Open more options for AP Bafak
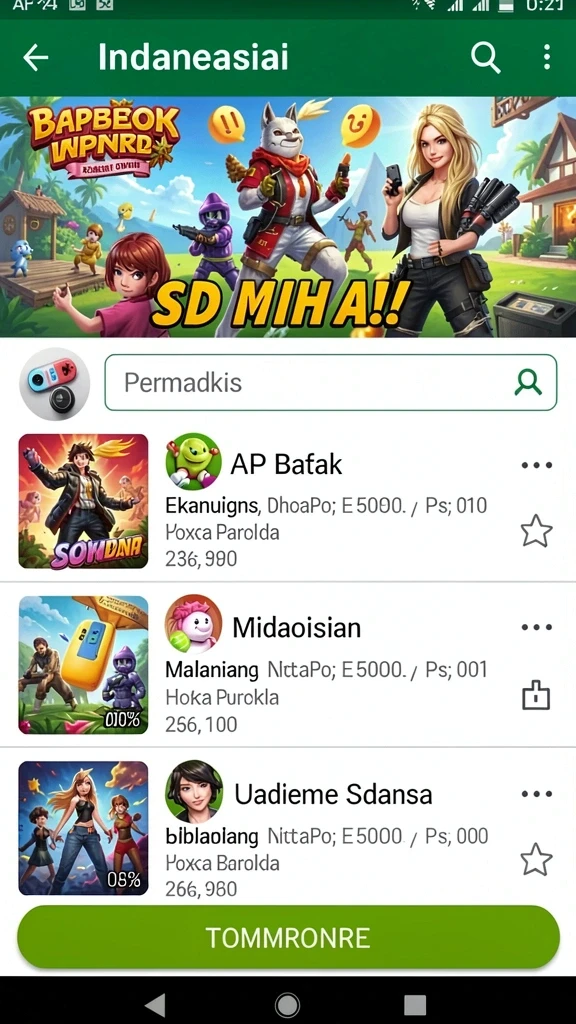The height and width of the screenshot is (1024, 576). (x=536, y=465)
